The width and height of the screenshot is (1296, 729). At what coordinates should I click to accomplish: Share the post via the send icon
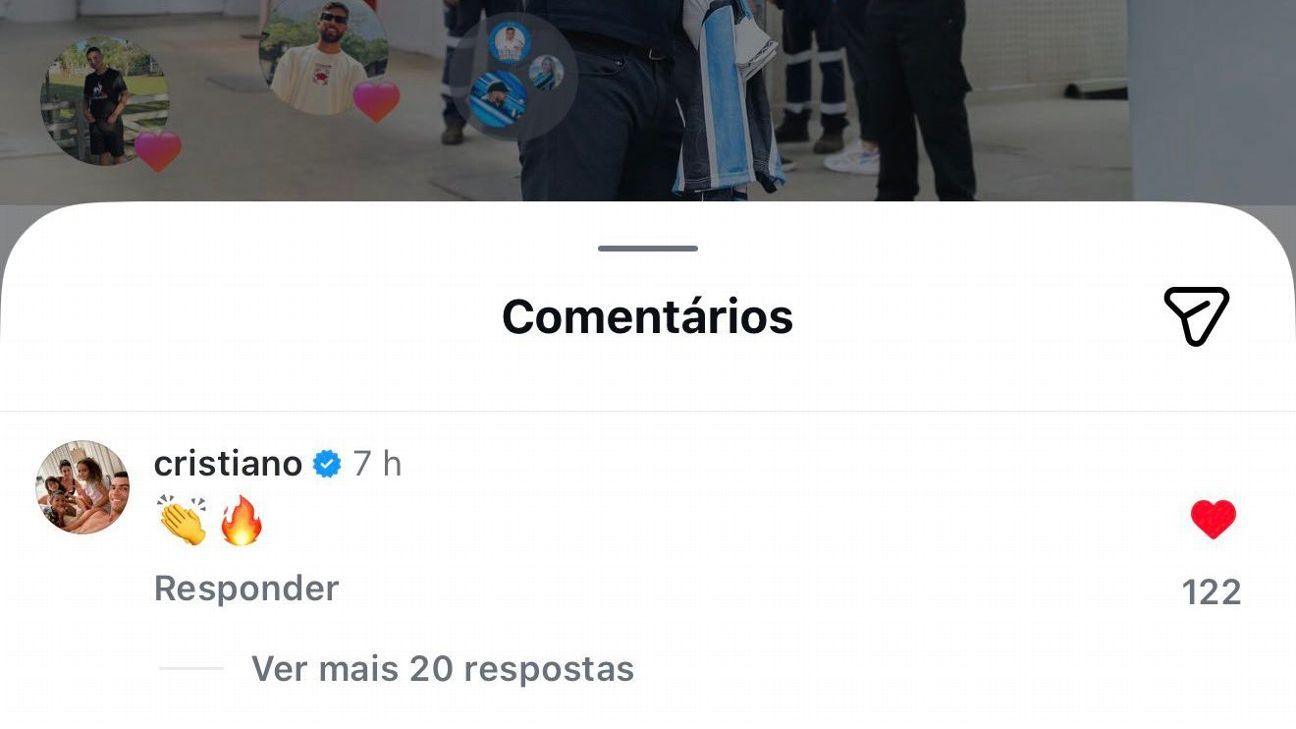1196,316
